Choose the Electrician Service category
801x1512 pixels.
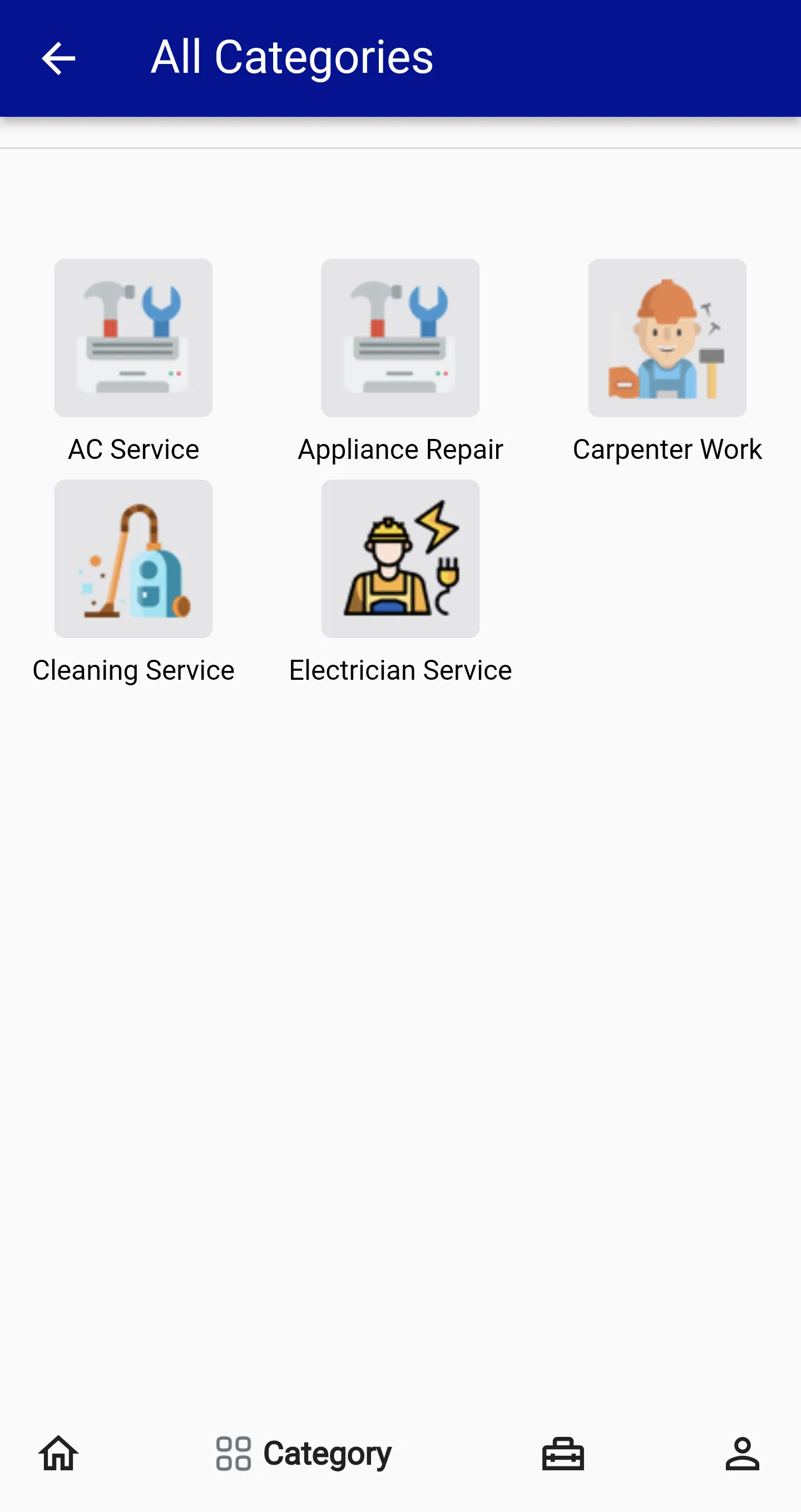(400, 582)
